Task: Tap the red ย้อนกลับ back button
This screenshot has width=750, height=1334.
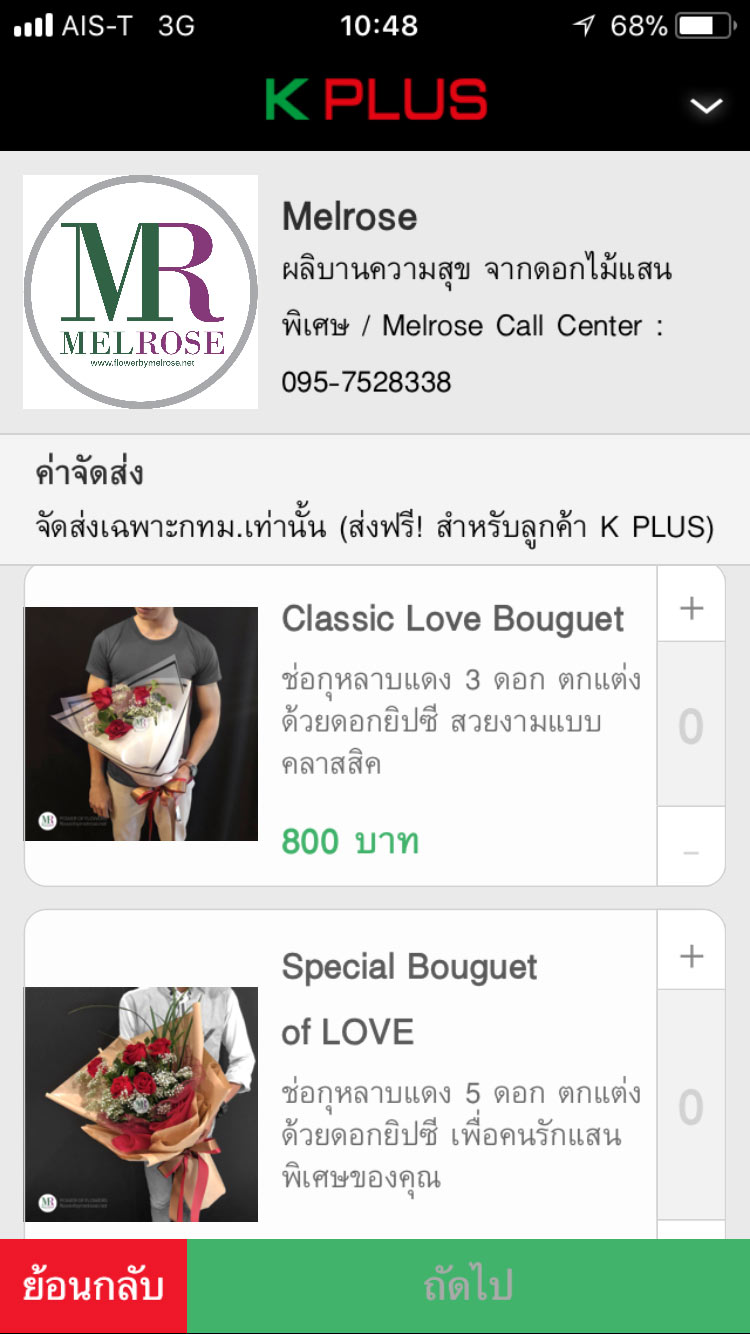Action: click(93, 1286)
